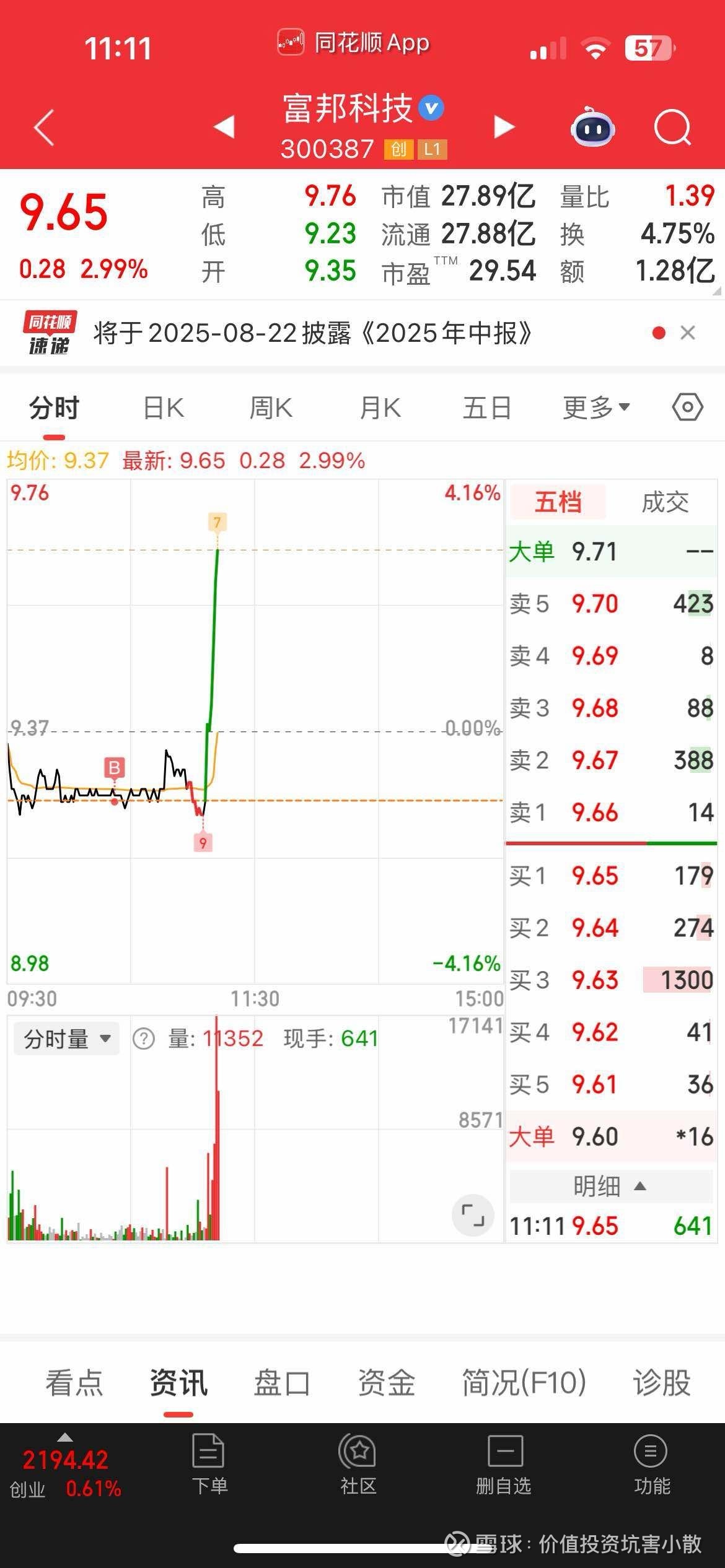725x1568 pixels.
Task: Switch to the 周K chart tab
Action: click(x=271, y=408)
